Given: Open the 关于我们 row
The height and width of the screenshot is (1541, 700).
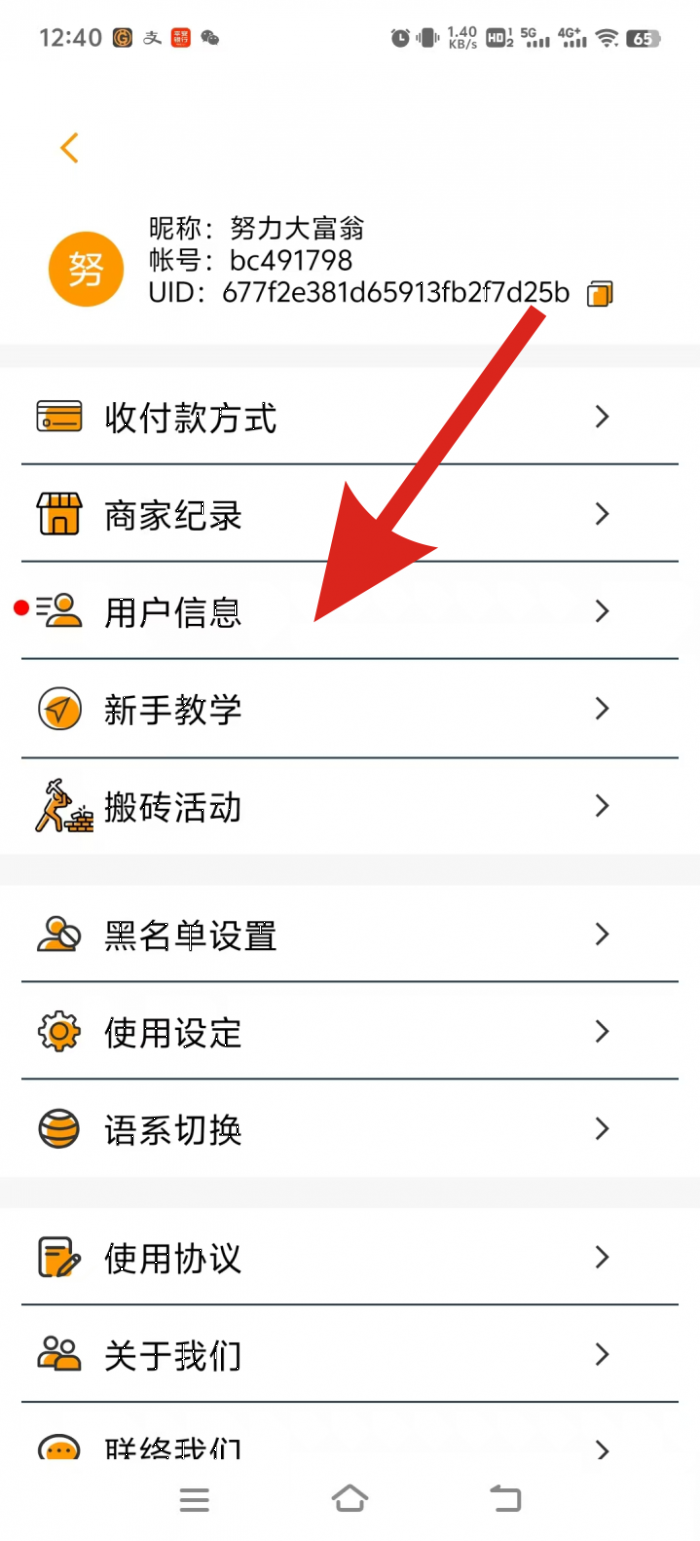Looking at the screenshot, I should (349, 1355).
